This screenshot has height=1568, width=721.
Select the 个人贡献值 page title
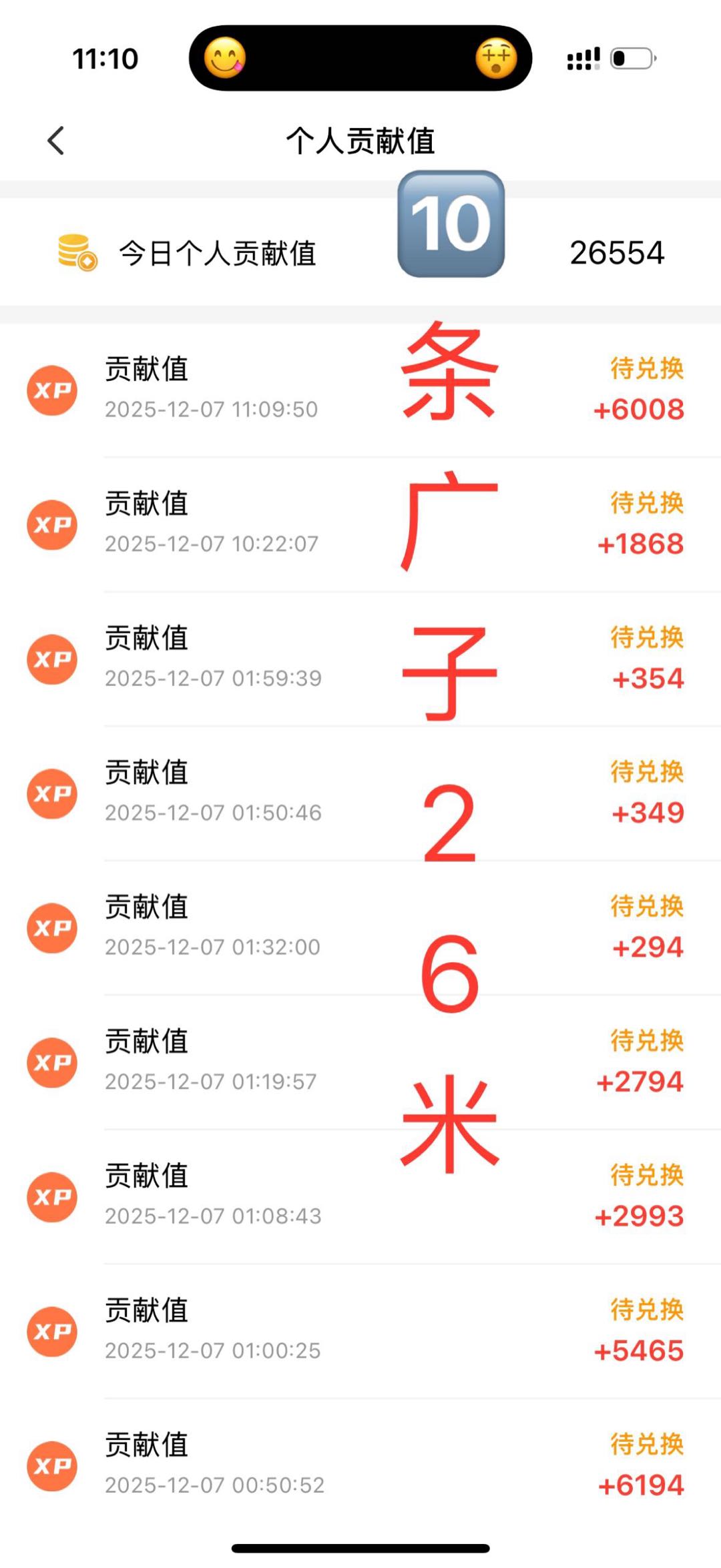(360, 141)
